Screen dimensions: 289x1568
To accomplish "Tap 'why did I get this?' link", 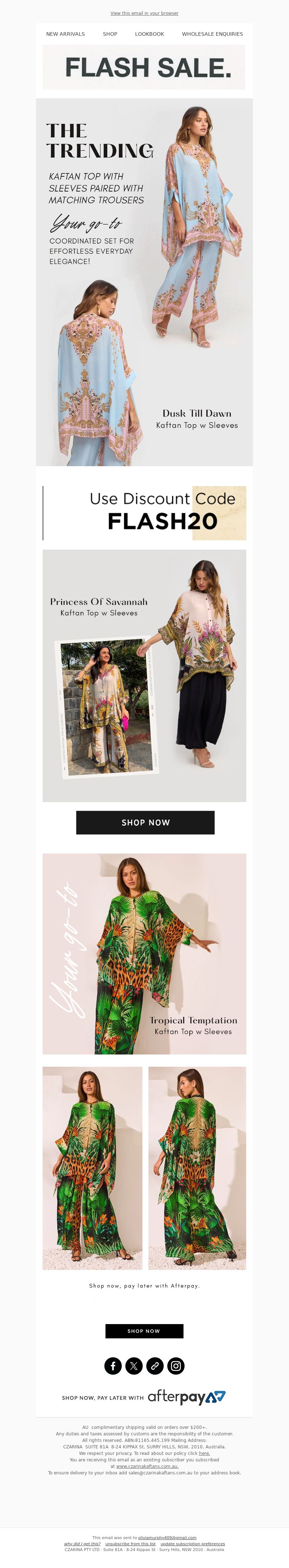I will [82, 1544].
